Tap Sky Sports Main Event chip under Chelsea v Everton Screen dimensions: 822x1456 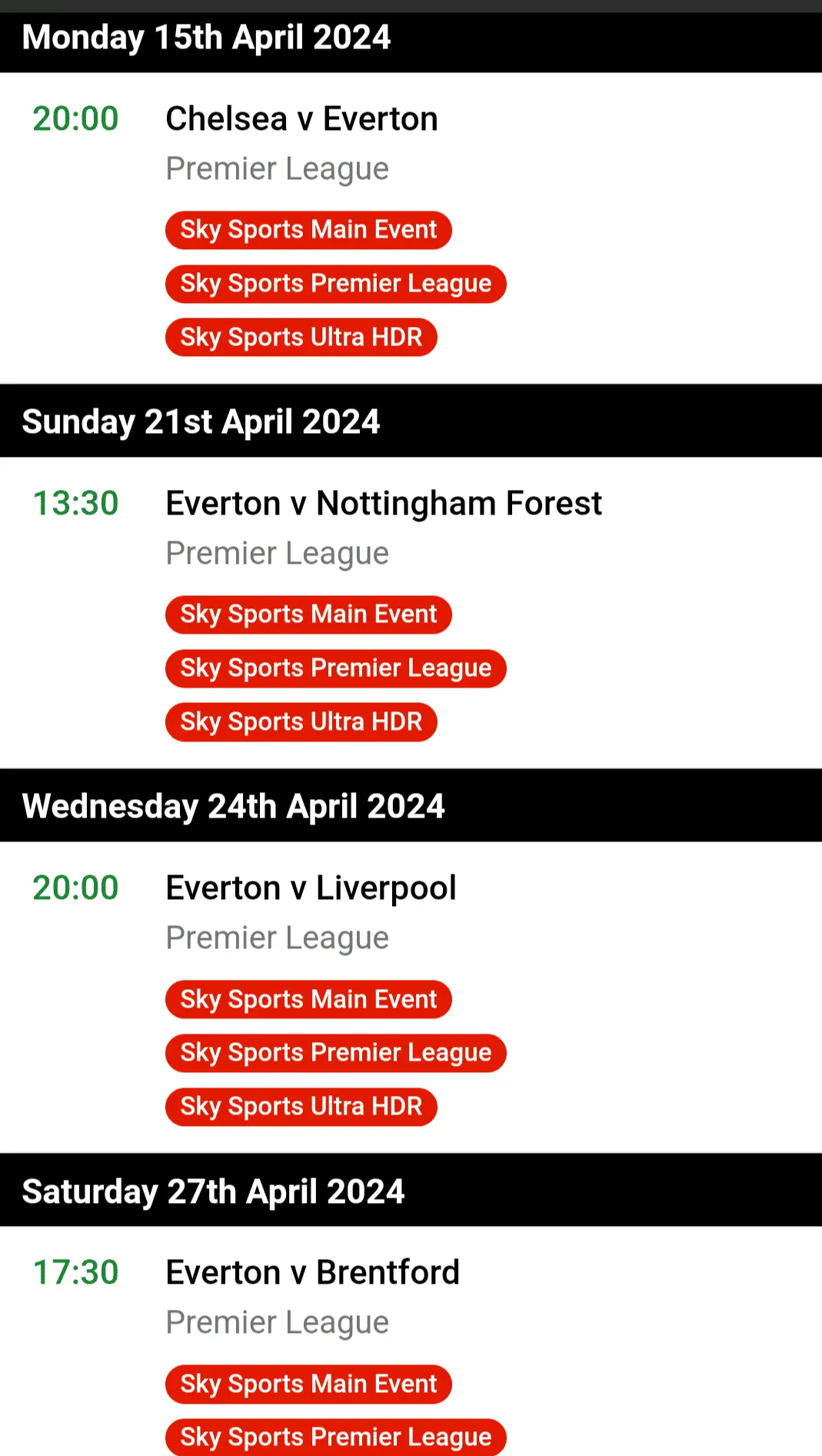[x=308, y=230]
